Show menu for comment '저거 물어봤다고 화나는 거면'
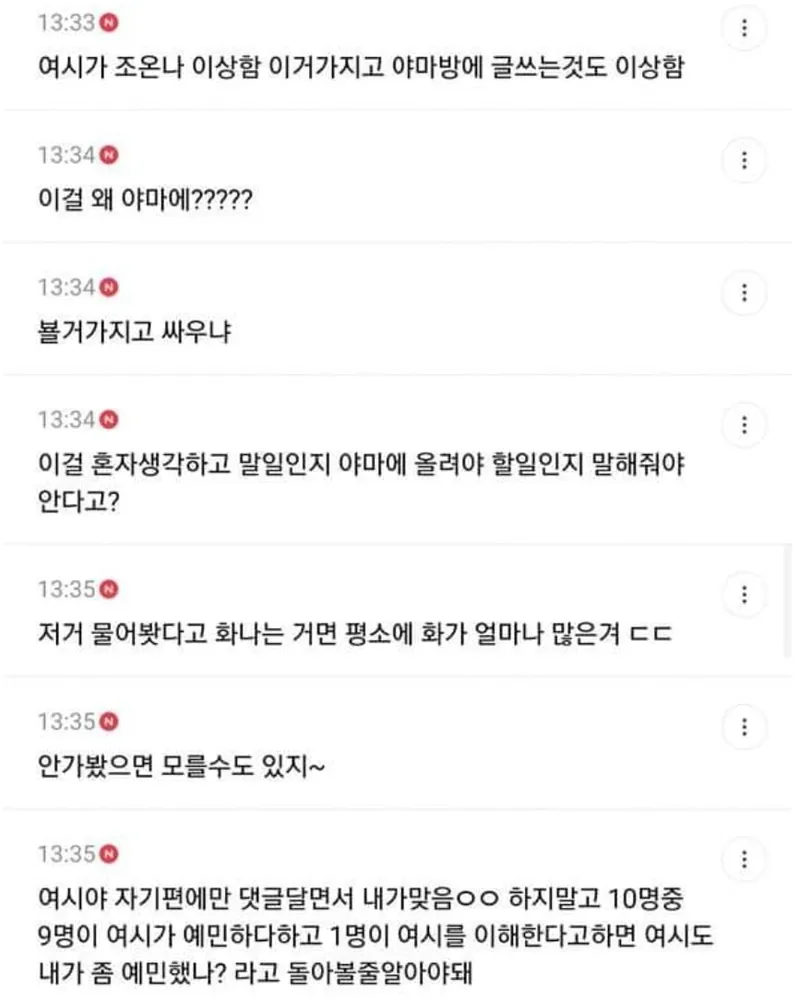This screenshot has height=1002, width=800. [x=743, y=595]
